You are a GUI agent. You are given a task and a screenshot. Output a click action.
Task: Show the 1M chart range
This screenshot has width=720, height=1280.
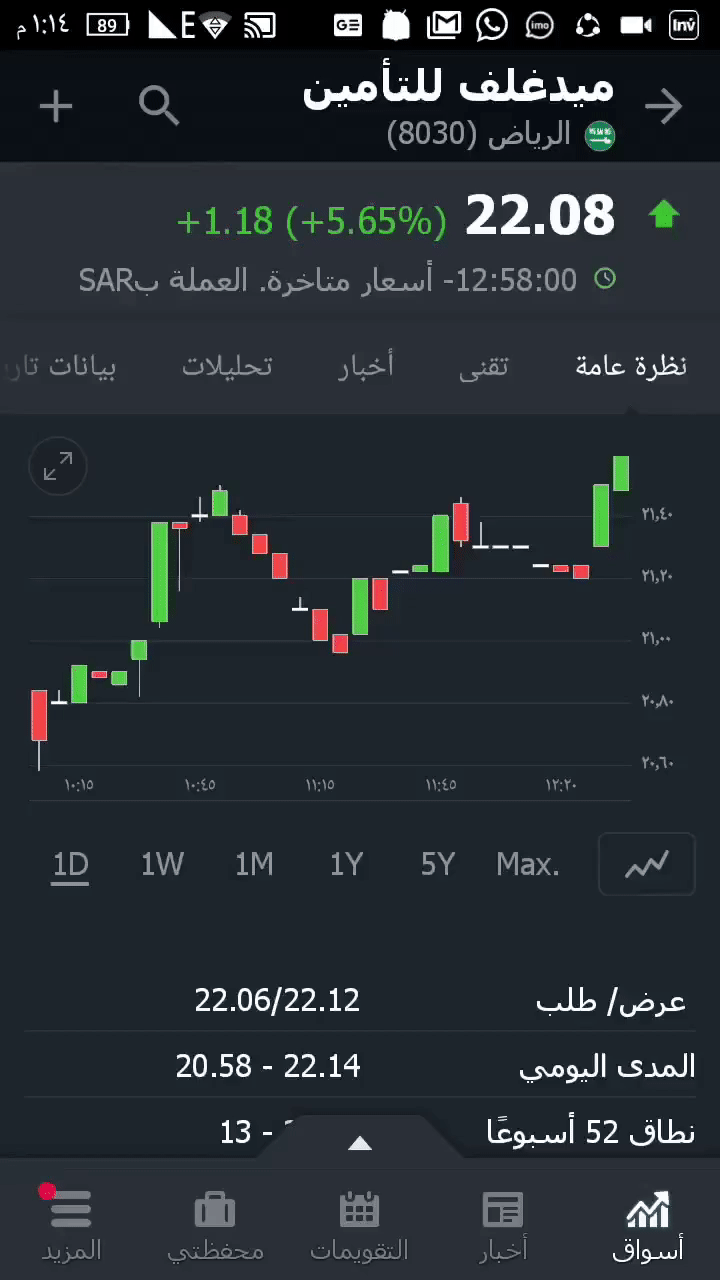(x=254, y=864)
